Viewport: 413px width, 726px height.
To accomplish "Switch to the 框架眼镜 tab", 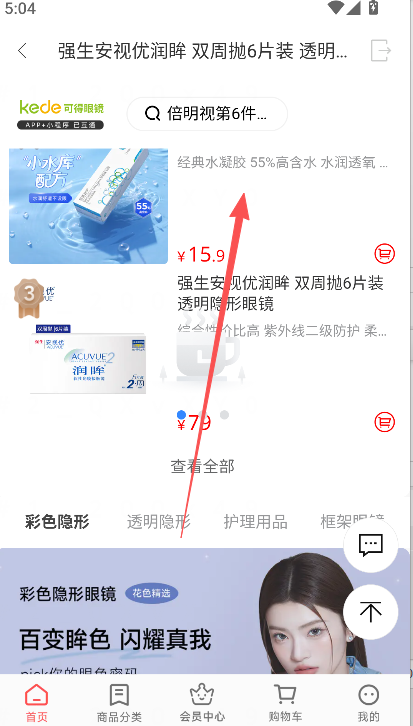I will click(x=352, y=522).
